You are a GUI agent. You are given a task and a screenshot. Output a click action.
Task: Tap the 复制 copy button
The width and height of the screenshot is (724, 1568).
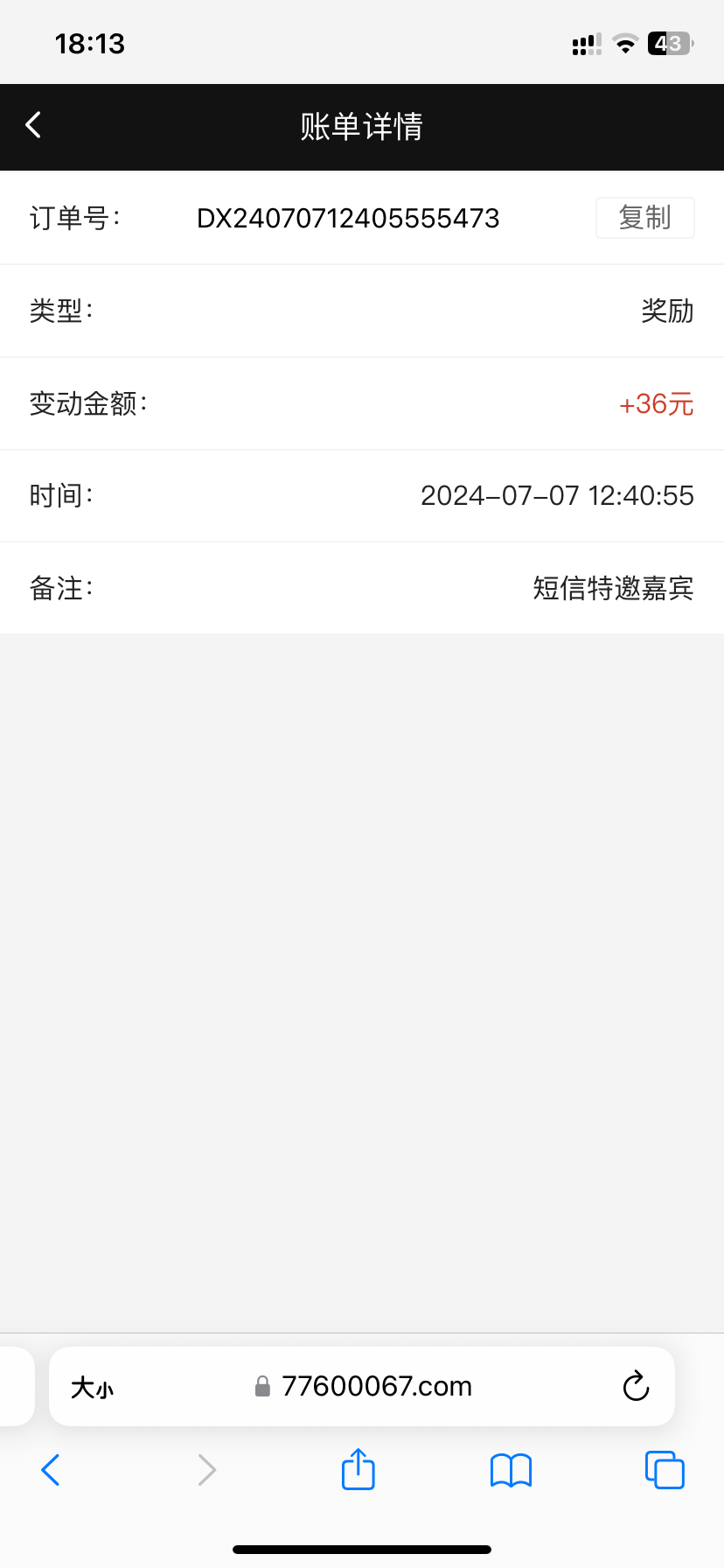tap(644, 218)
